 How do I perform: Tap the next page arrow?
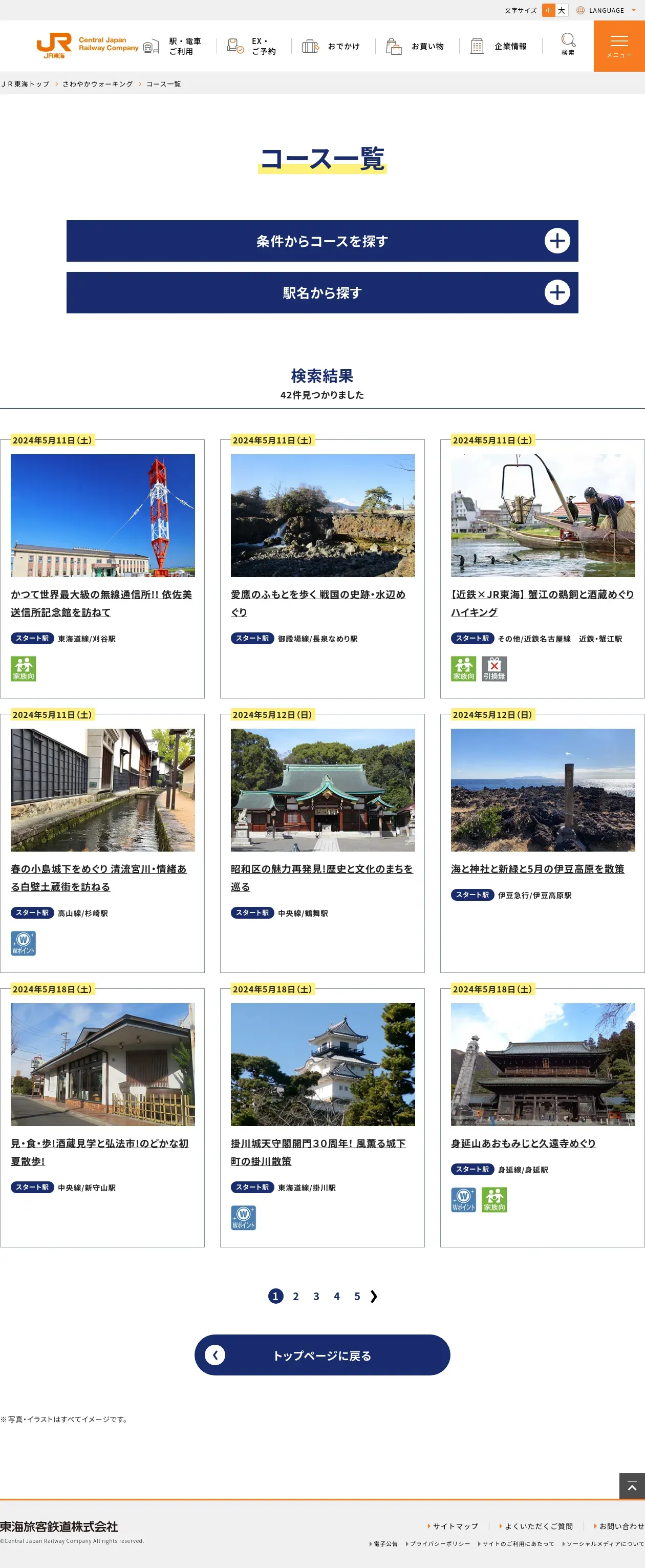pos(374,1297)
